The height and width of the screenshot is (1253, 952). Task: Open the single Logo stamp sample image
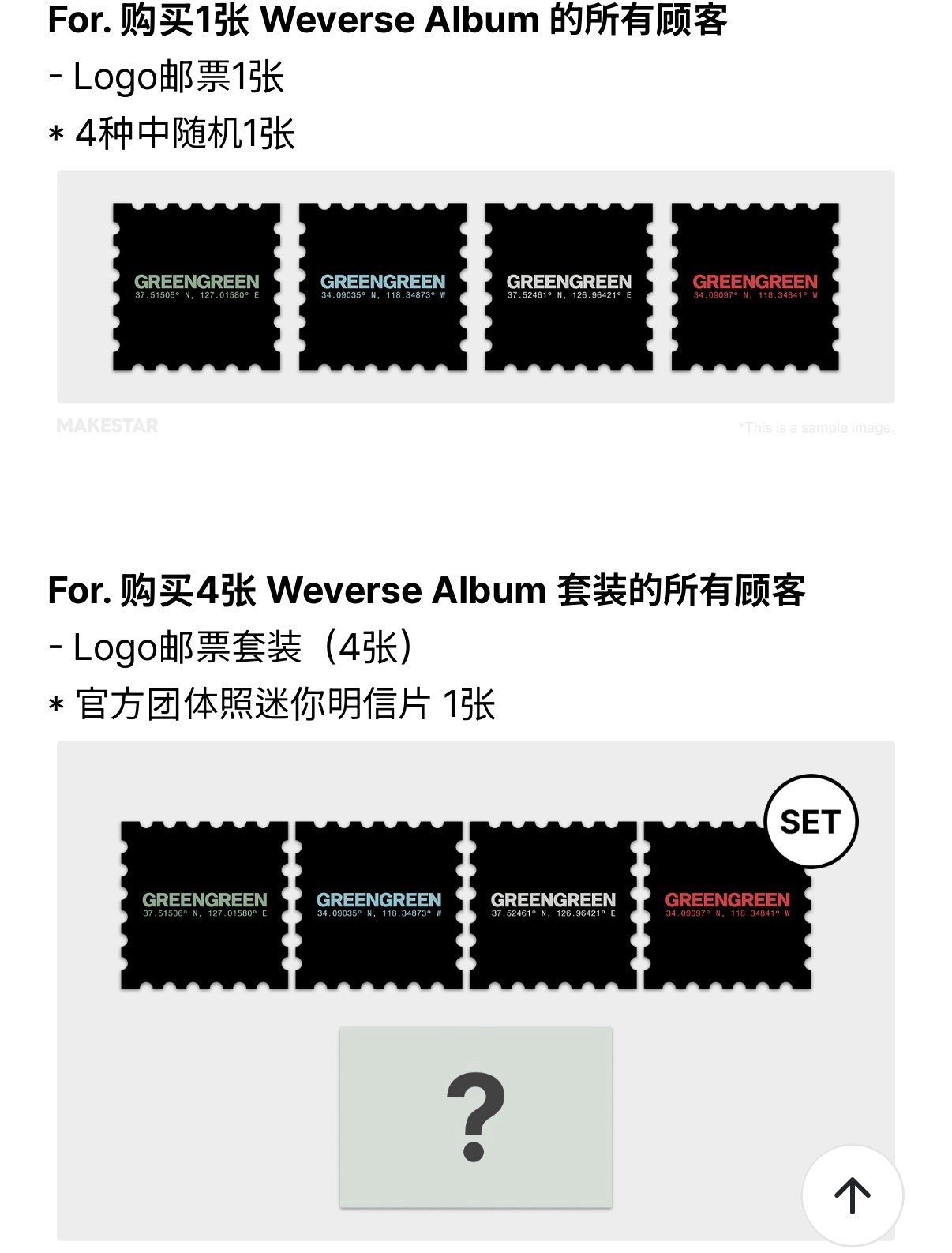point(475,287)
